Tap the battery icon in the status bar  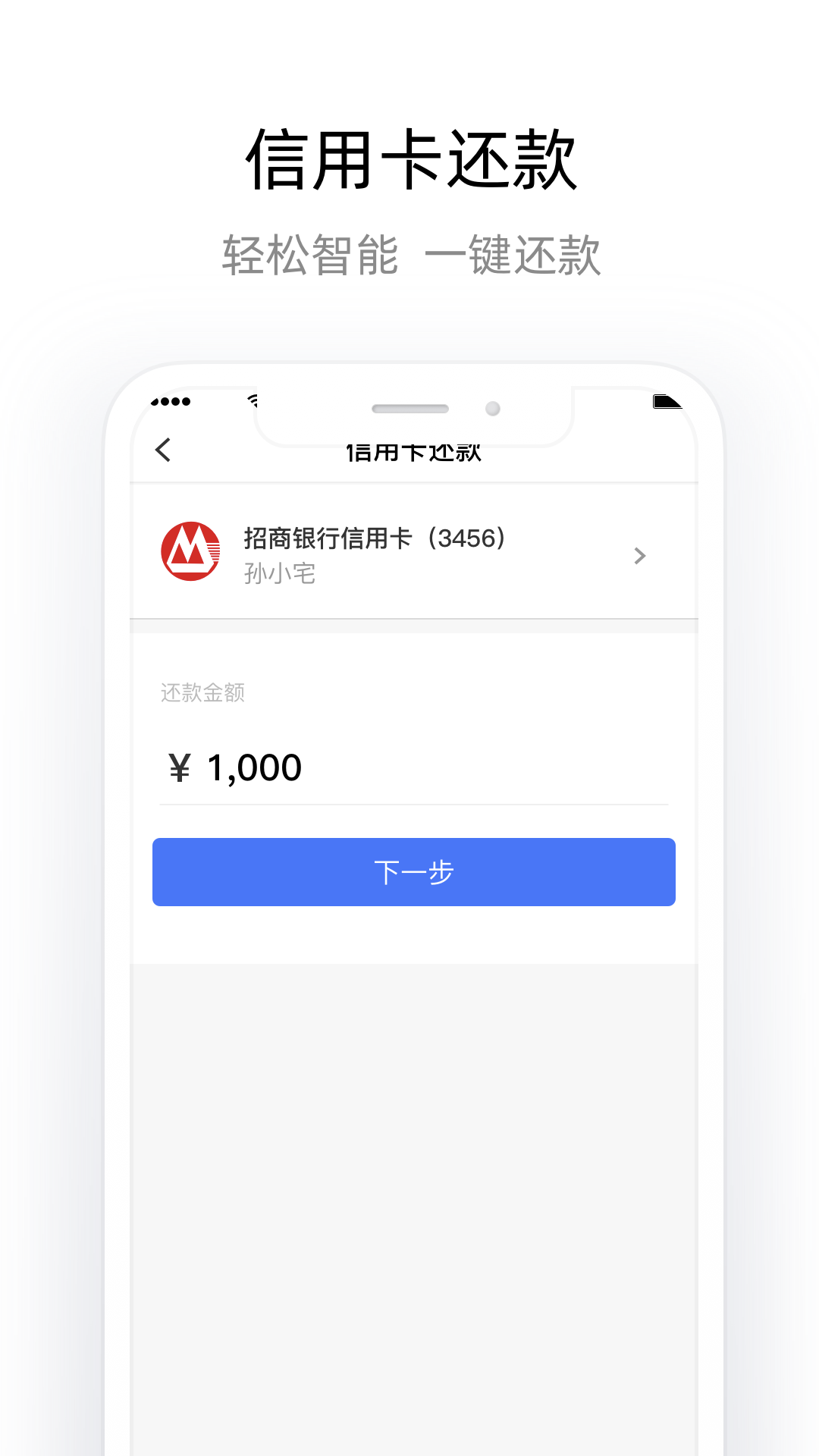pos(666,400)
